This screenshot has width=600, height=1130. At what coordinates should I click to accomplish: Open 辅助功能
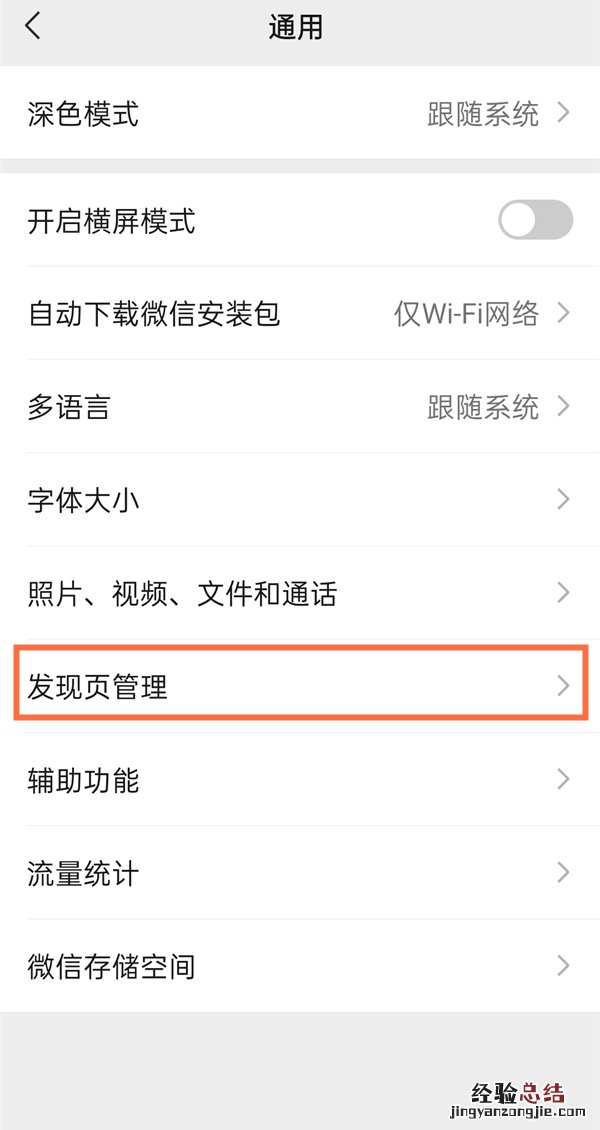300,780
